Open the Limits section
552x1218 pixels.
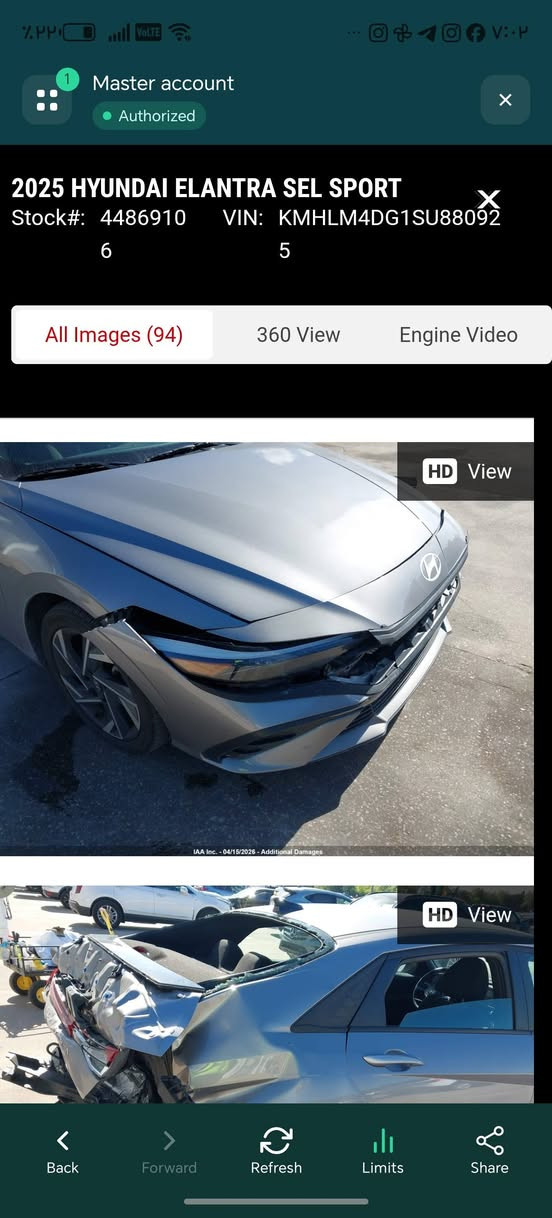click(383, 1152)
